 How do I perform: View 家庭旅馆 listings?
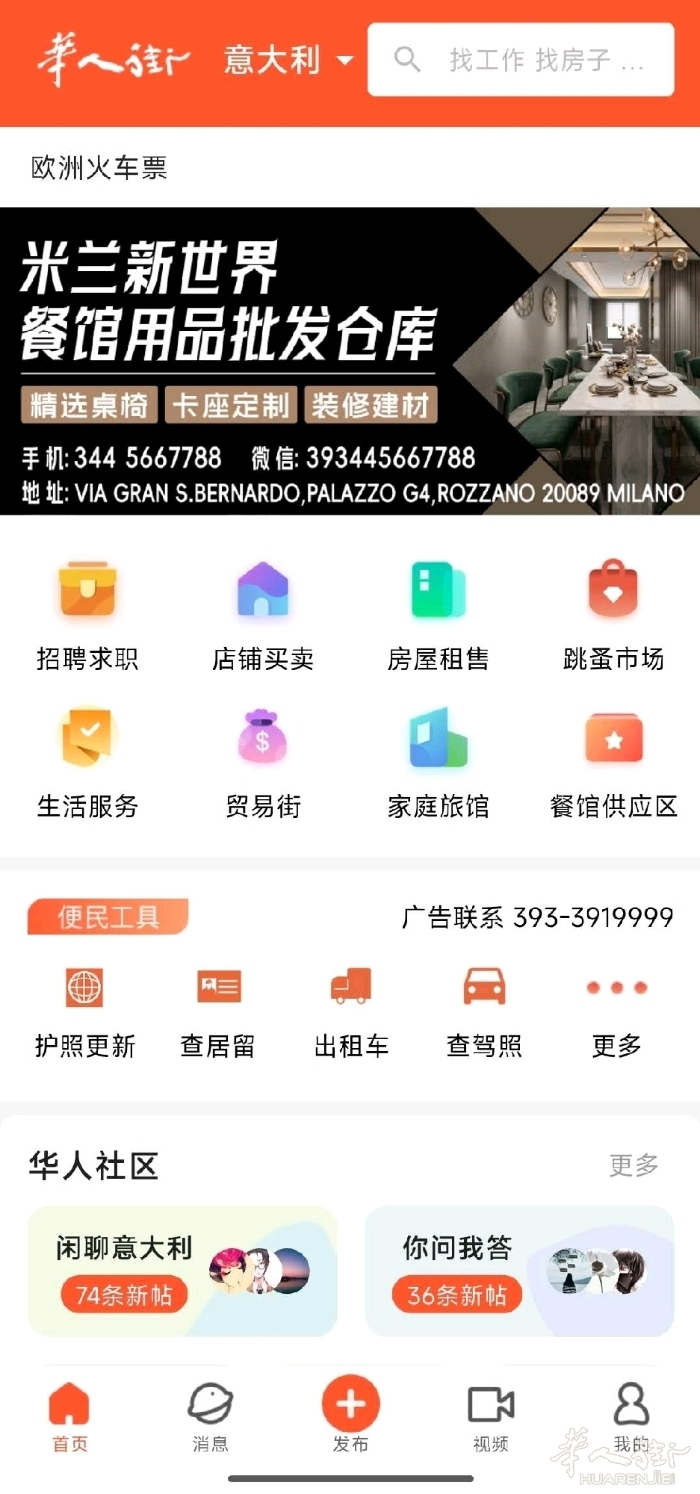tap(438, 762)
